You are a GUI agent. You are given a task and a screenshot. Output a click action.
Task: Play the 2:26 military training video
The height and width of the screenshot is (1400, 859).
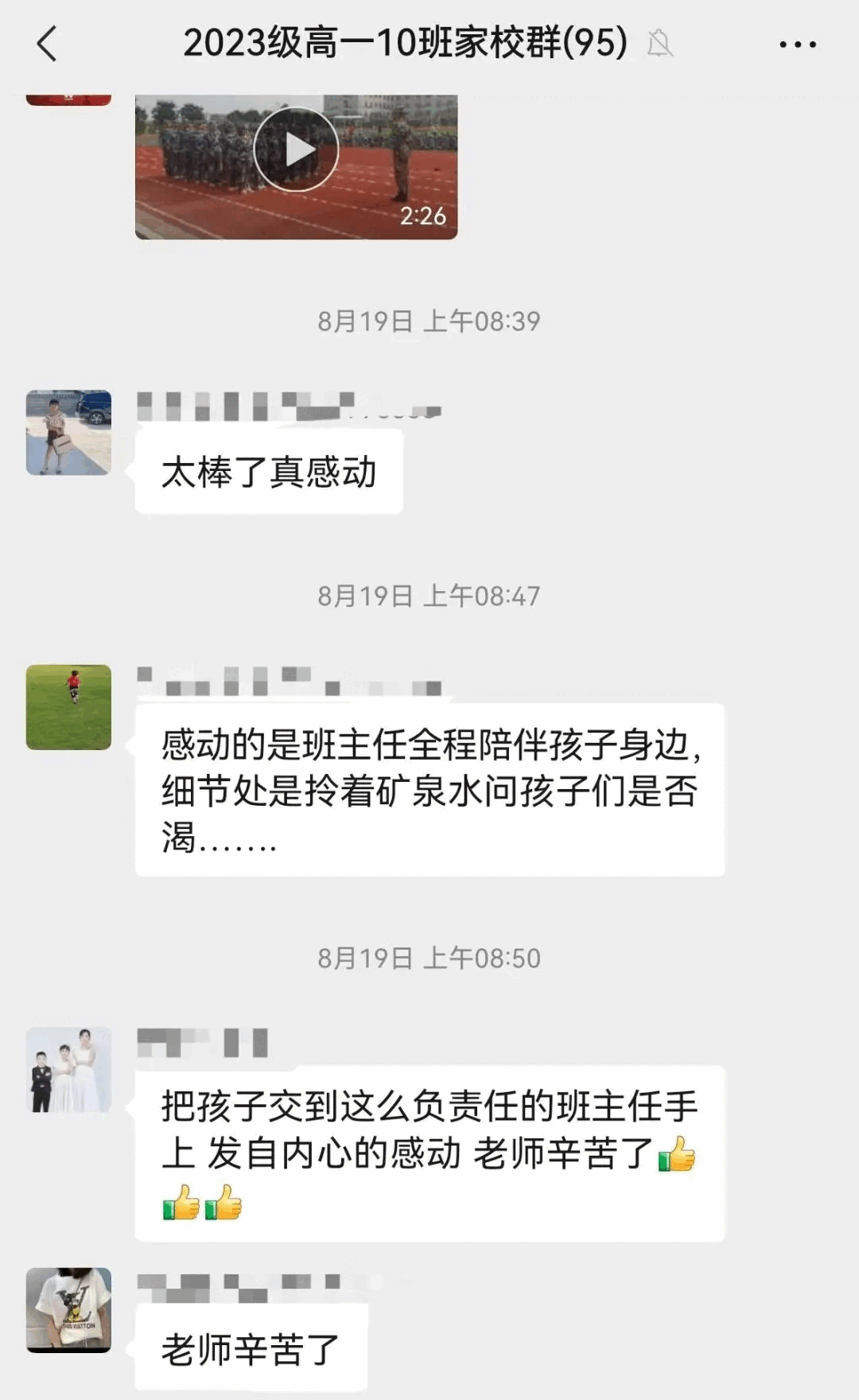(296, 150)
